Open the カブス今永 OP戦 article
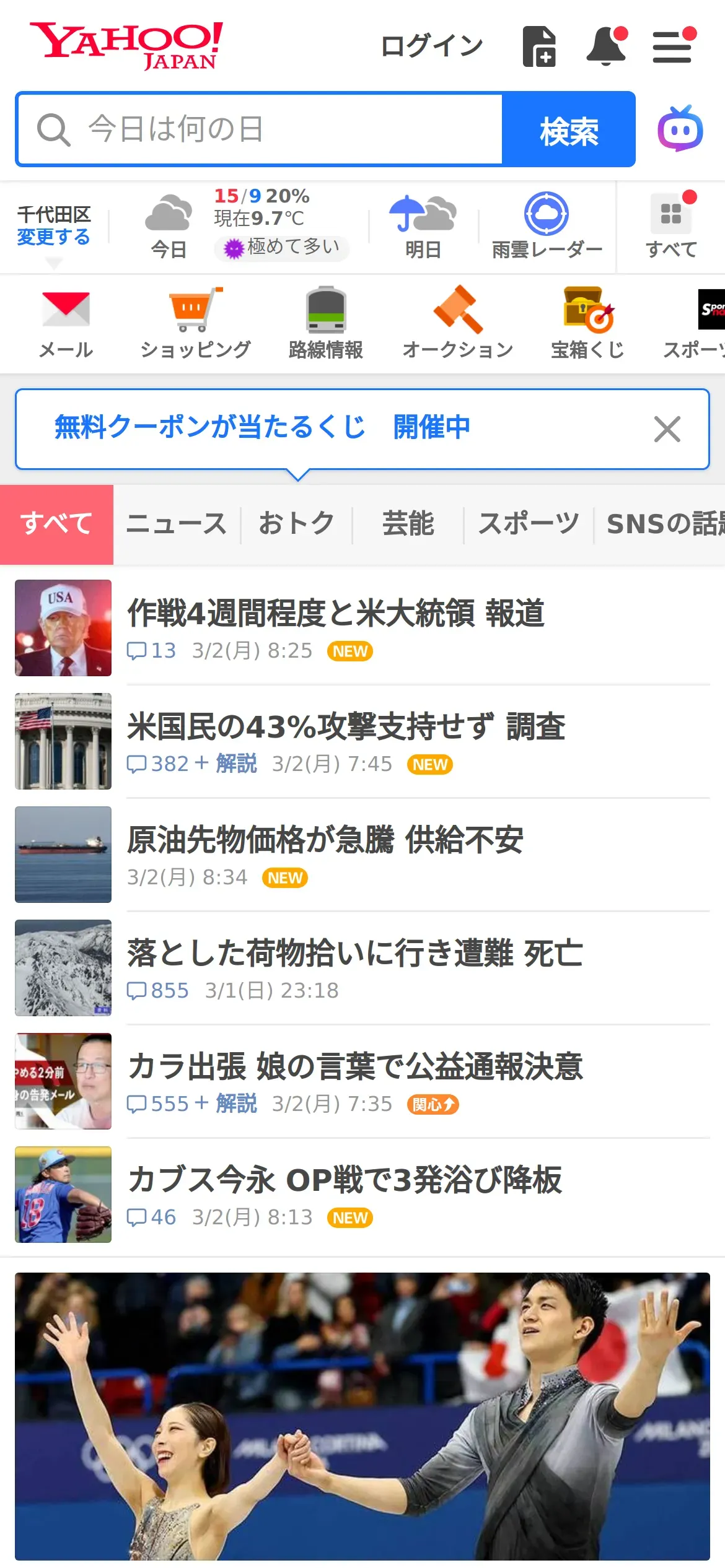Viewport: 725px width, 1568px height. point(345,1180)
